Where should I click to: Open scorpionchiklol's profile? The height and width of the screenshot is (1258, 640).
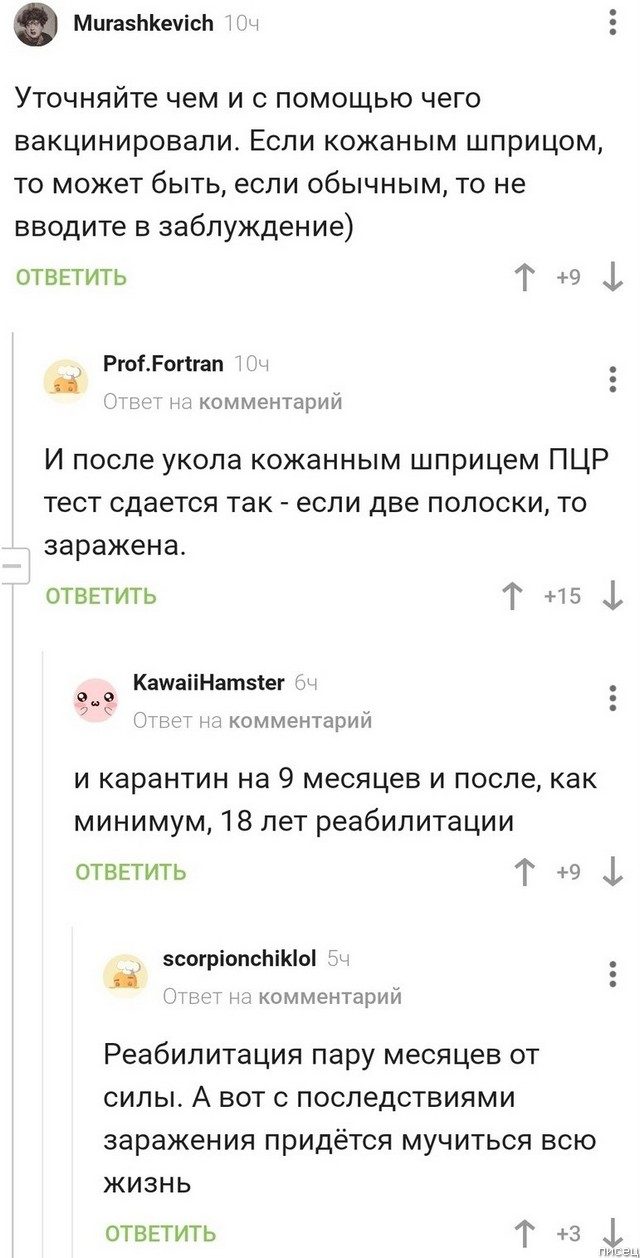pyautogui.click(x=239, y=958)
